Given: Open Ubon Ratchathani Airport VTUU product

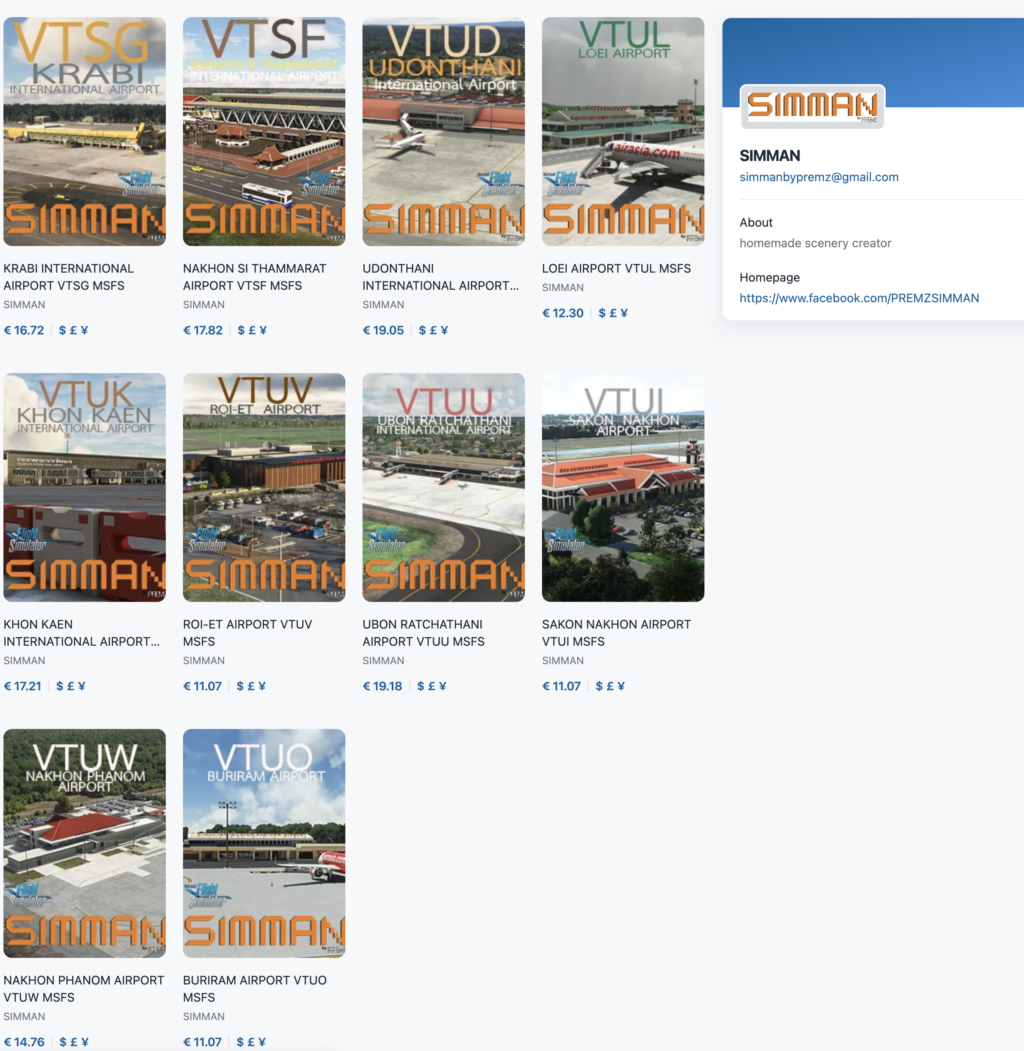Looking at the screenshot, I should coord(443,487).
